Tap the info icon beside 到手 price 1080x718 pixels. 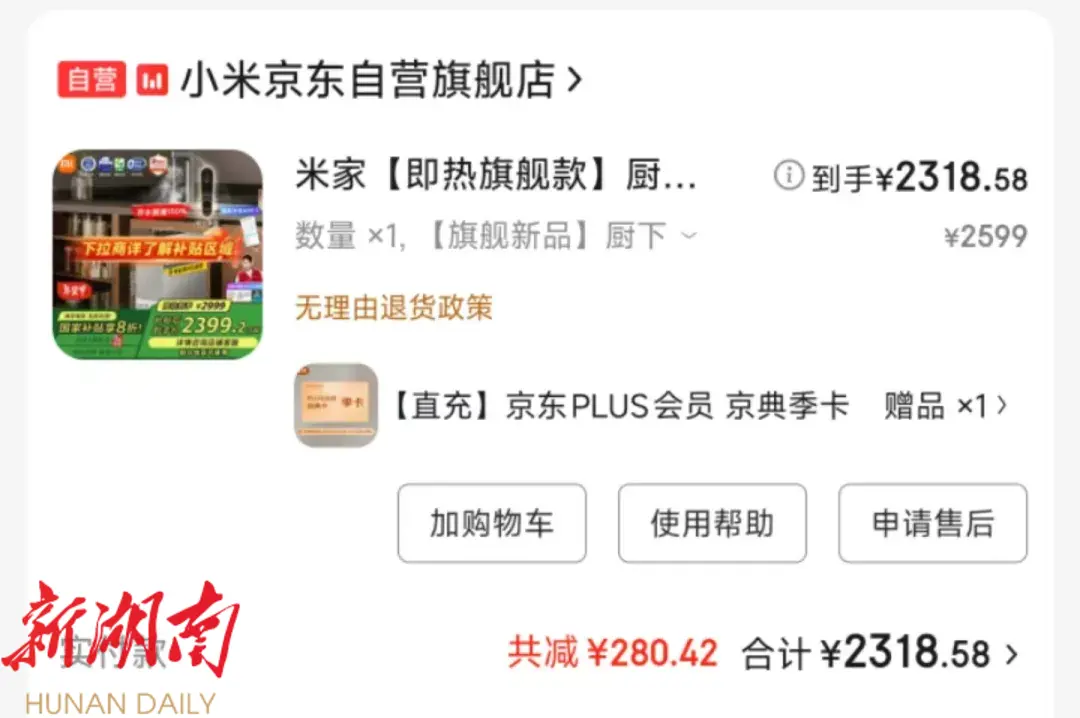789,176
